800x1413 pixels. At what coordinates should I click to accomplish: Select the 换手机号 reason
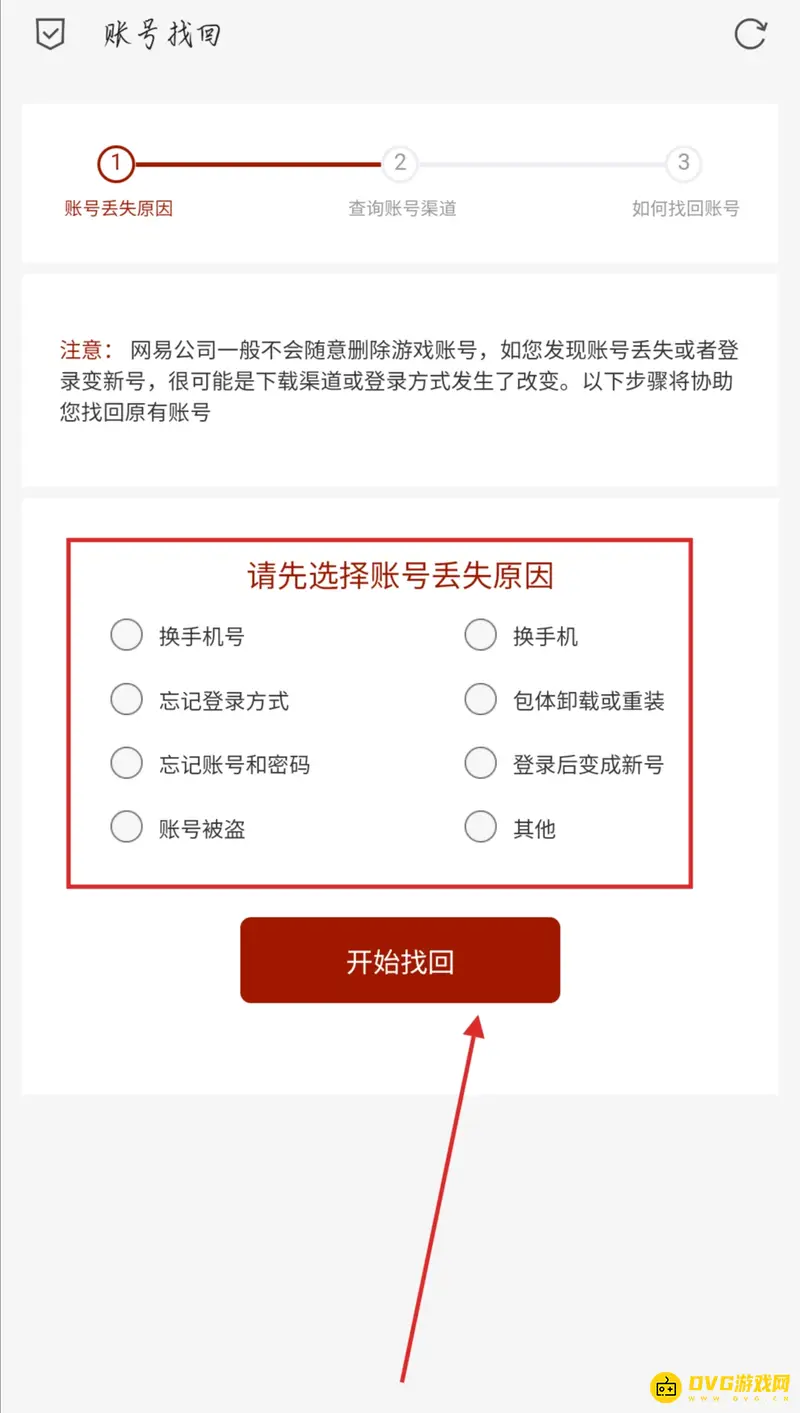pos(127,635)
